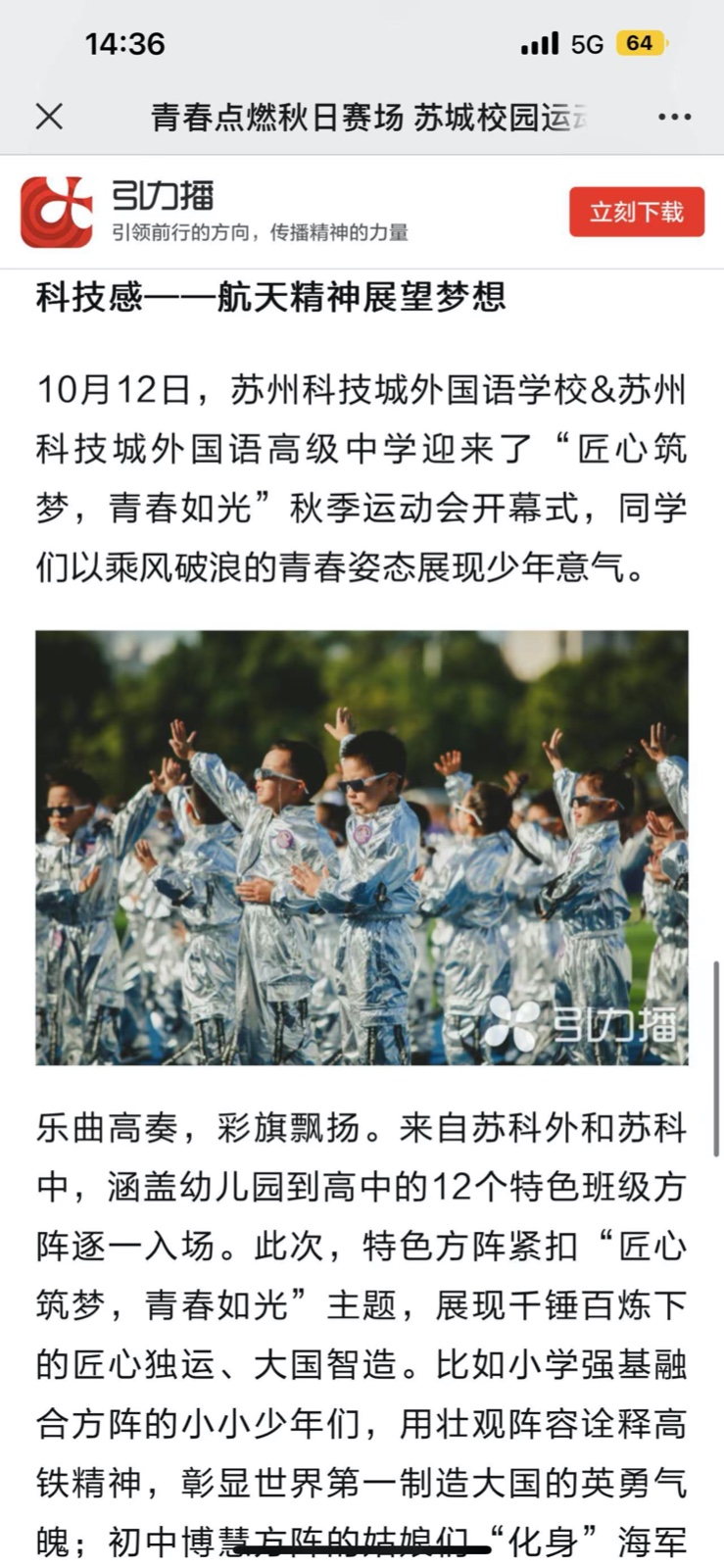Close the article webview with X

coord(49,117)
